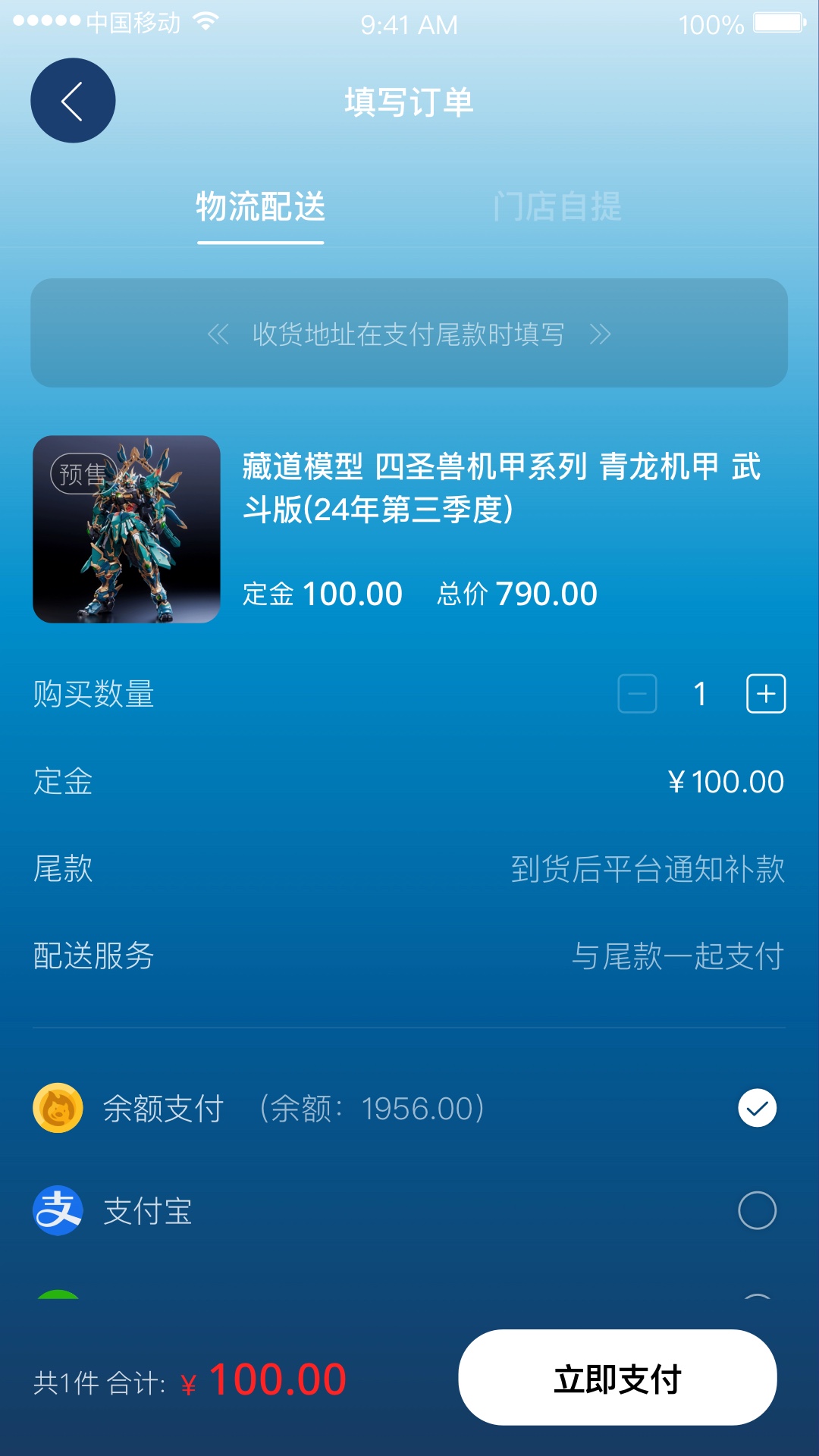Toggle the checkmark next to balance payment
The image size is (819, 1456).
(756, 1109)
